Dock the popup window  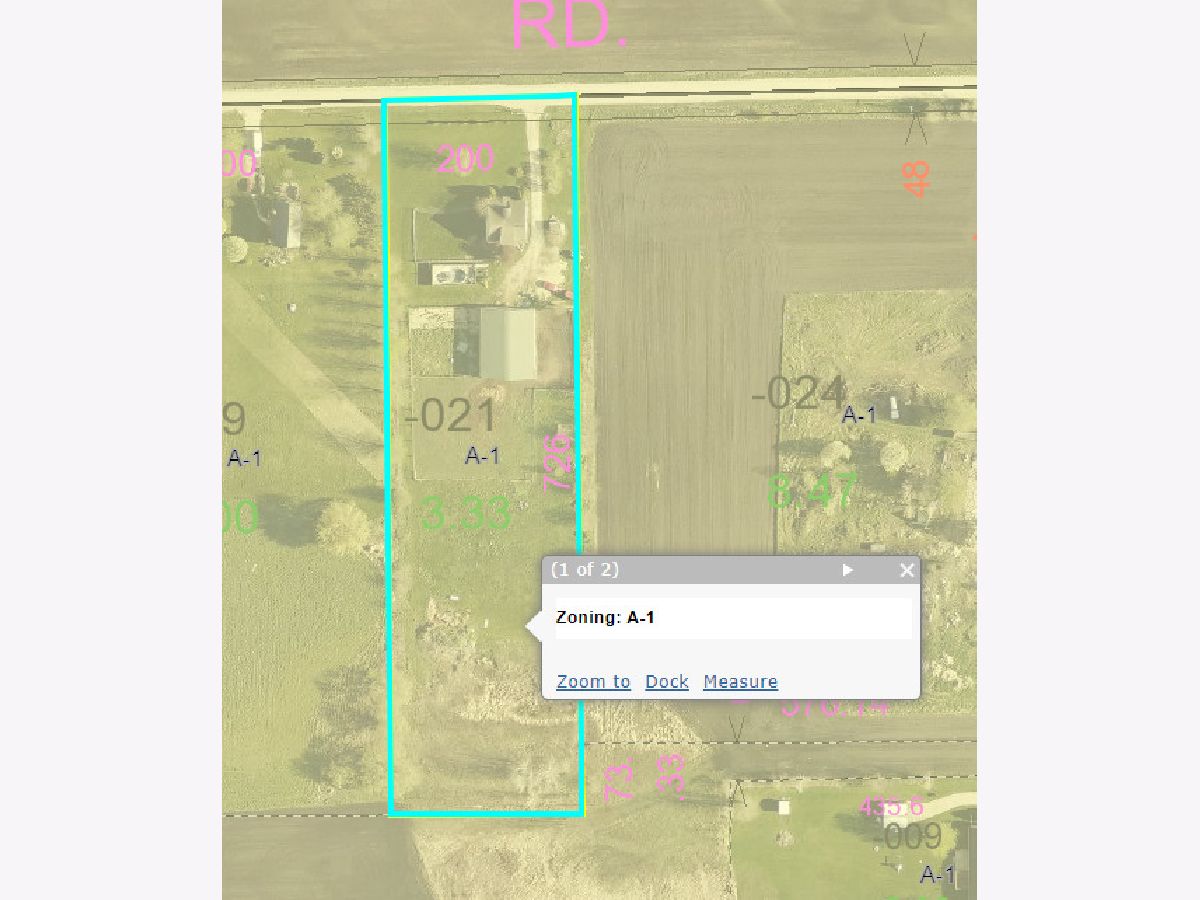click(666, 682)
